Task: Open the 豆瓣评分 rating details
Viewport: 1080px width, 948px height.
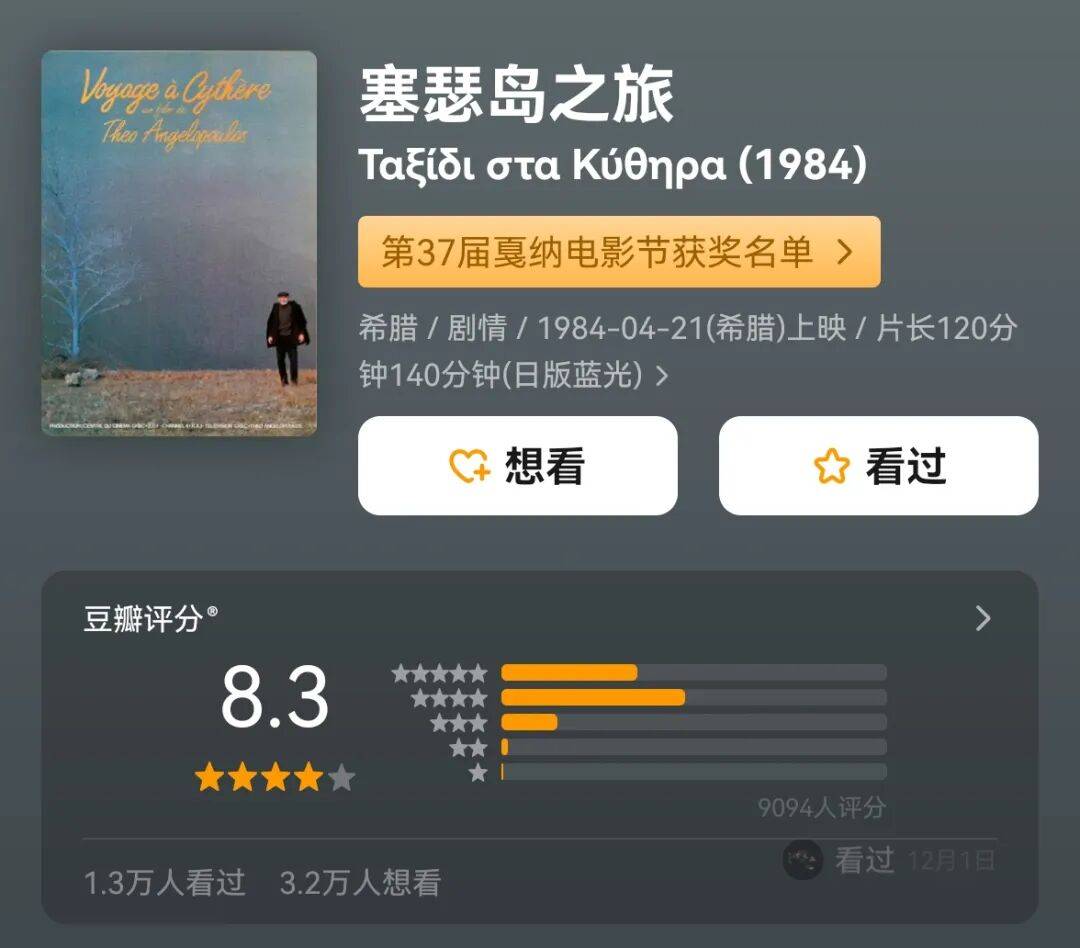Action: pyautogui.click(x=982, y=619)
